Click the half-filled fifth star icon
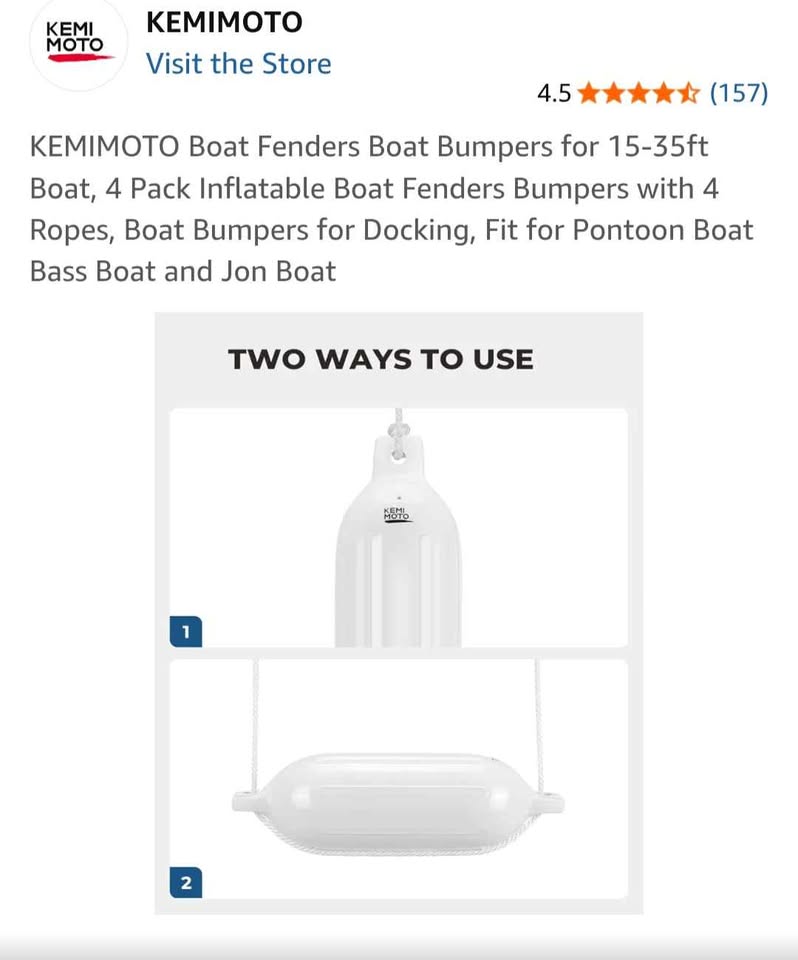Image resolution: width=798 pixels, height=960 pixels. (x=686, y=93)
